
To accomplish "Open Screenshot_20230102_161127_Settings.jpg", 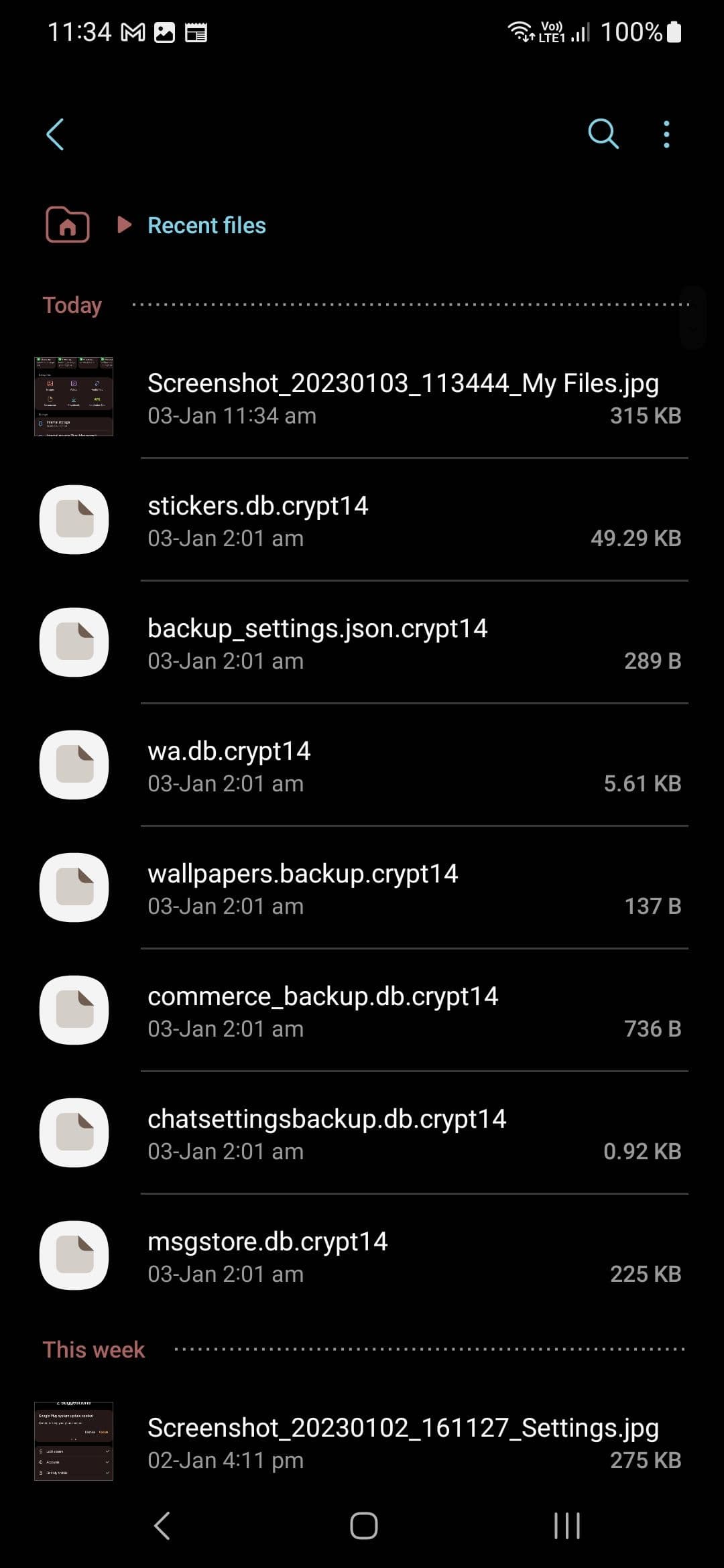I will point(402,1442).
